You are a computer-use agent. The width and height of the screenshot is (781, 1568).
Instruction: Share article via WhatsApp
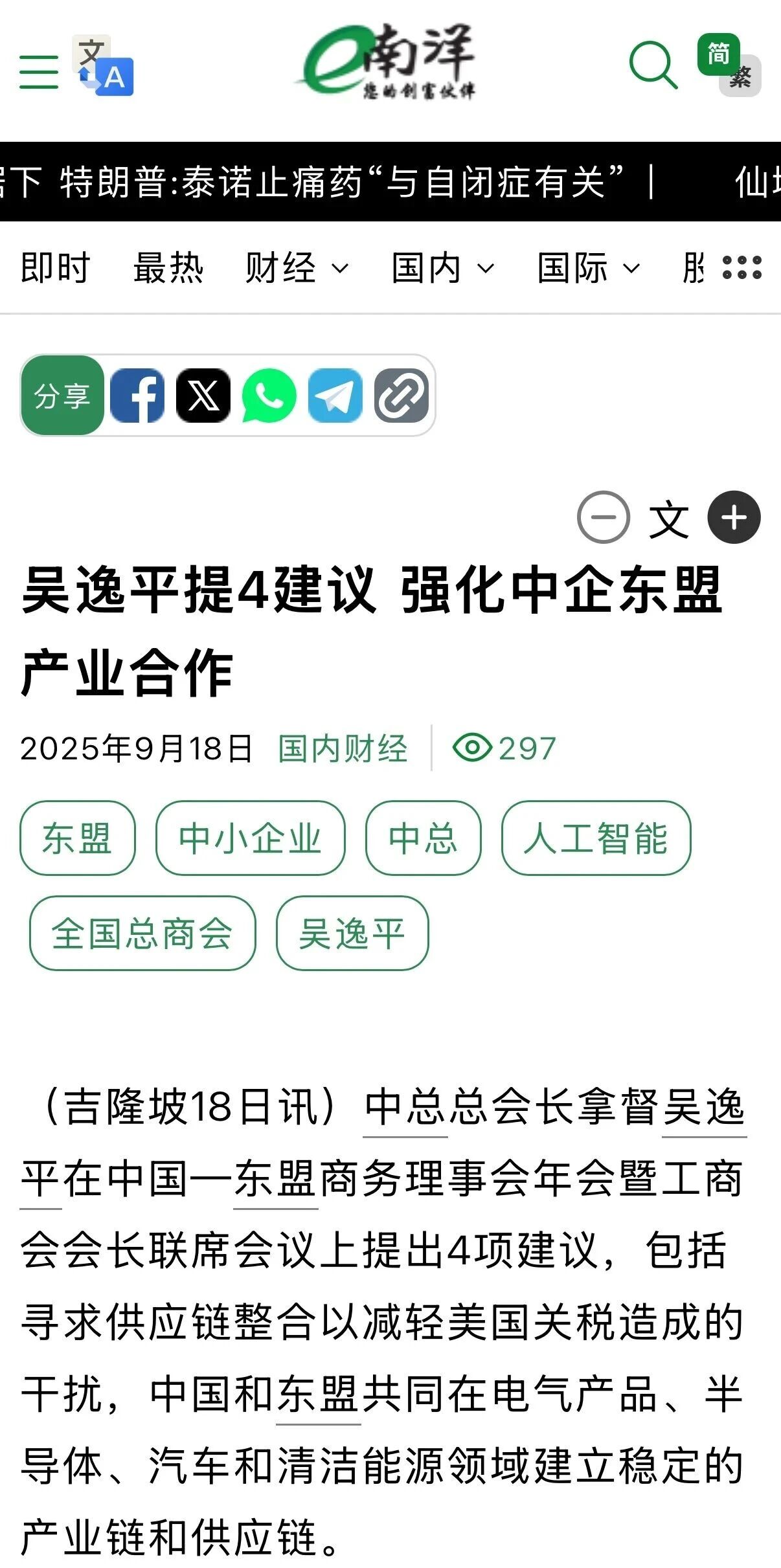click(x=269, y=396)
